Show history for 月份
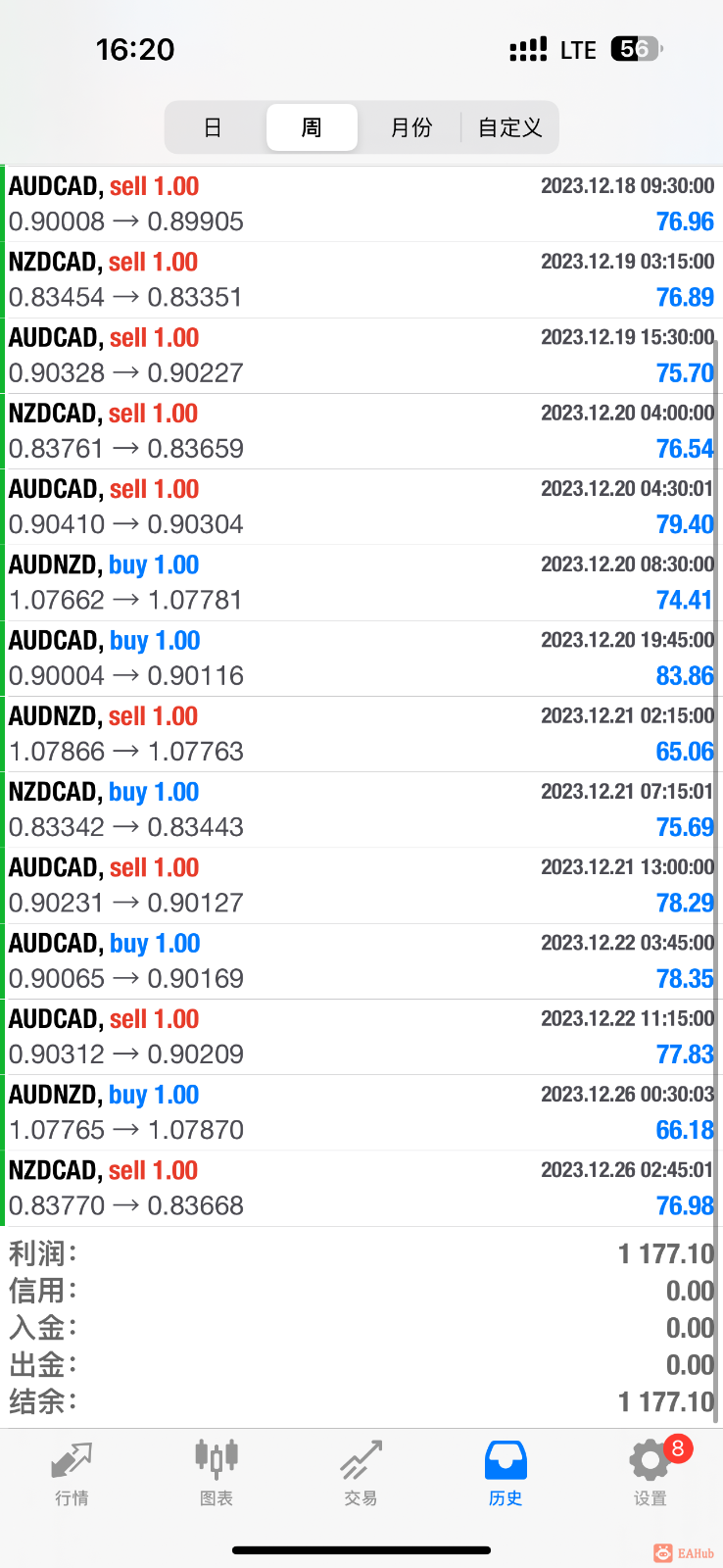723x1568 pixels. (x=410, y=127)
